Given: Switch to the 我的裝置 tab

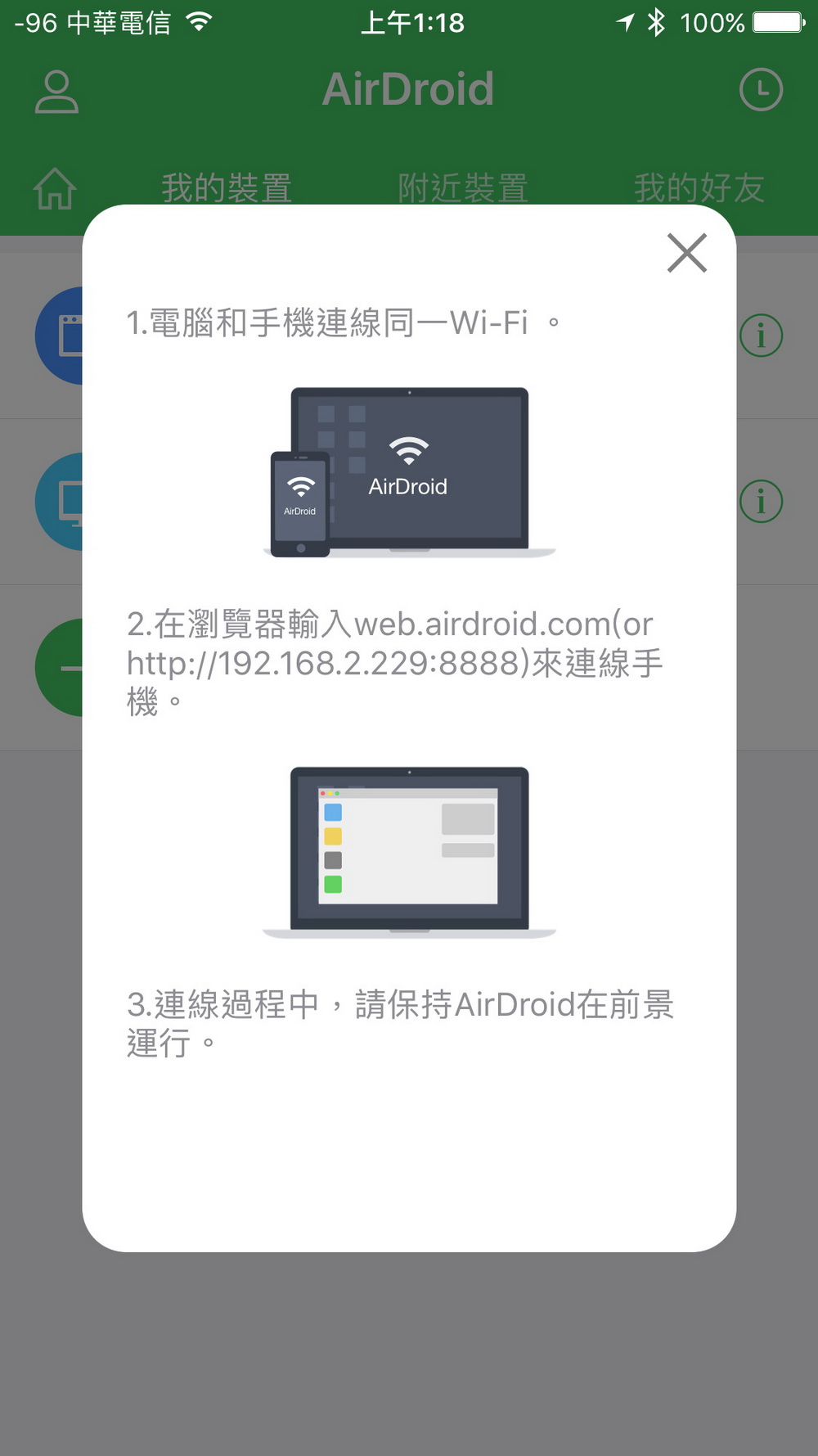Looking at the screenshot, I should point(227,187).
